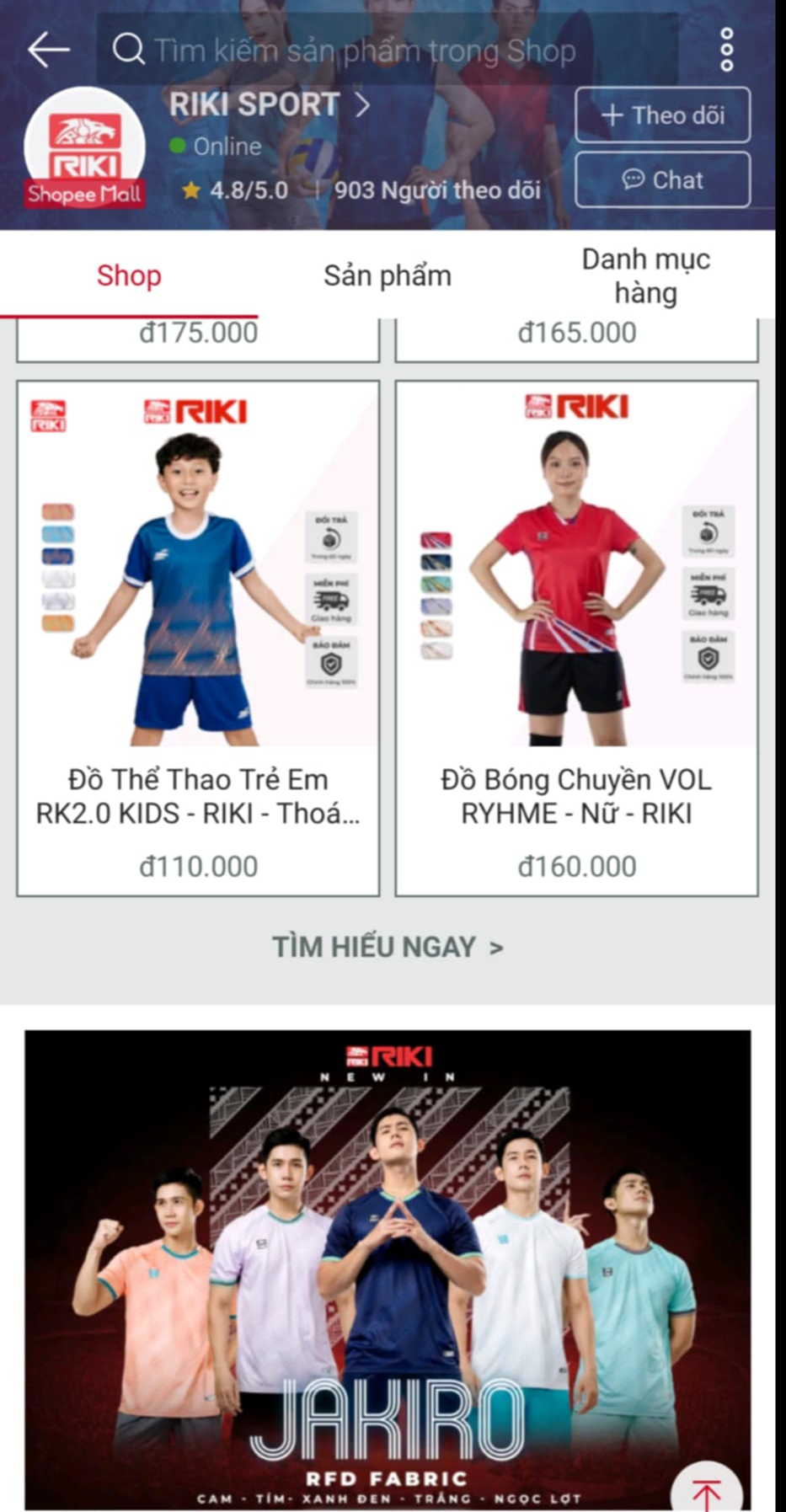
Task: Open RIKI SPORT shop details
Action: coord(269,105)
